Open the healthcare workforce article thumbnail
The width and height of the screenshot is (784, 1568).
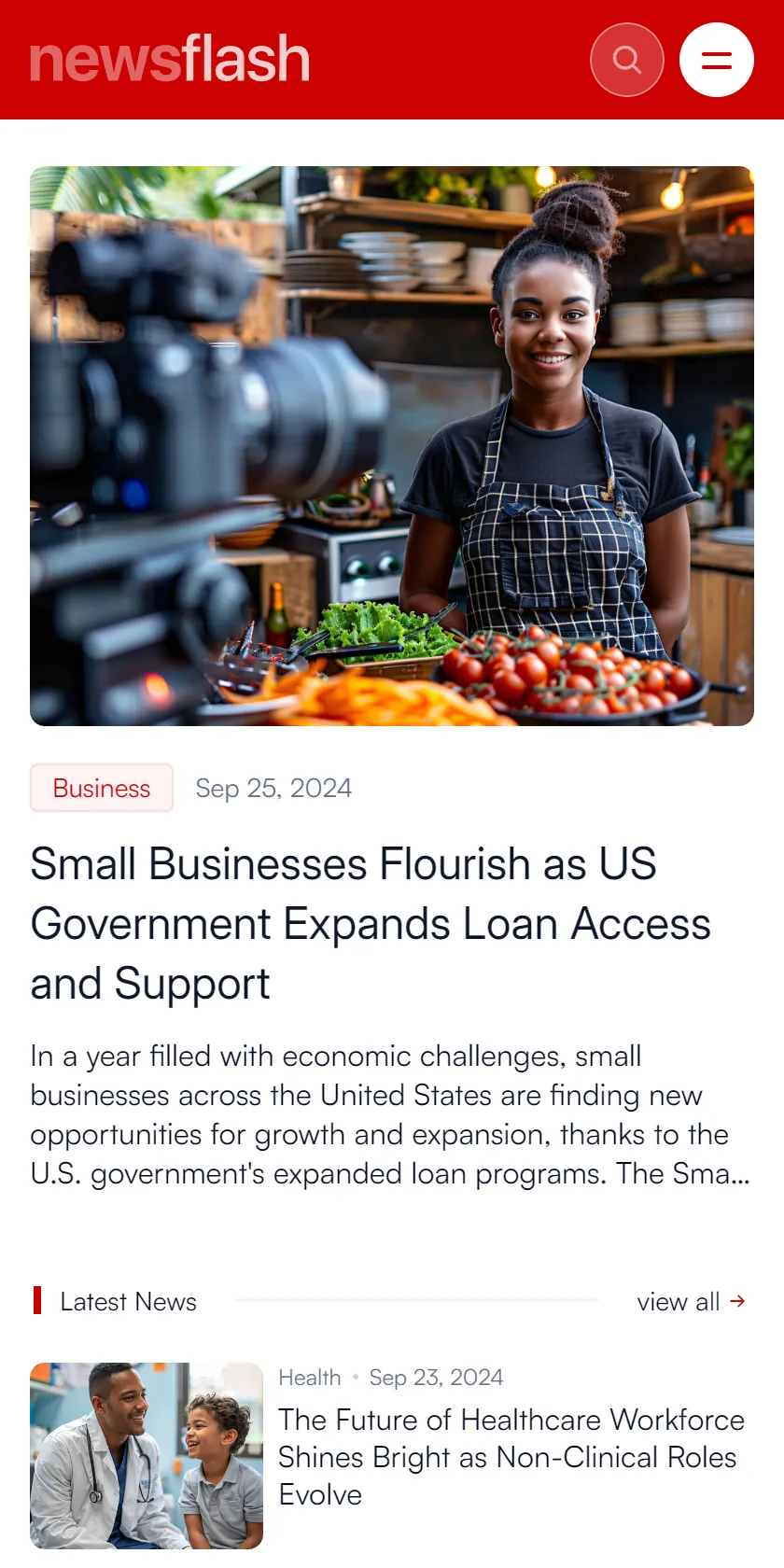pos(147,1456)
